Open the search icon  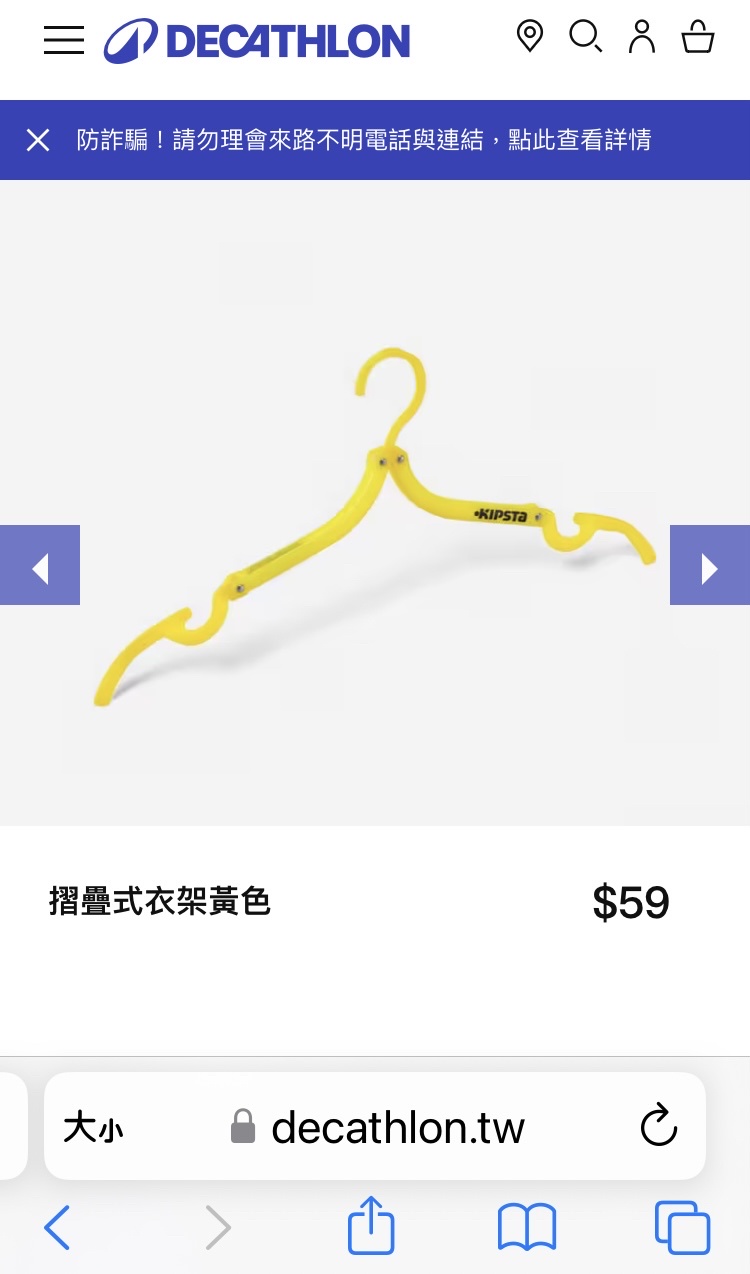pyautogui.click(x=585, y=37)
